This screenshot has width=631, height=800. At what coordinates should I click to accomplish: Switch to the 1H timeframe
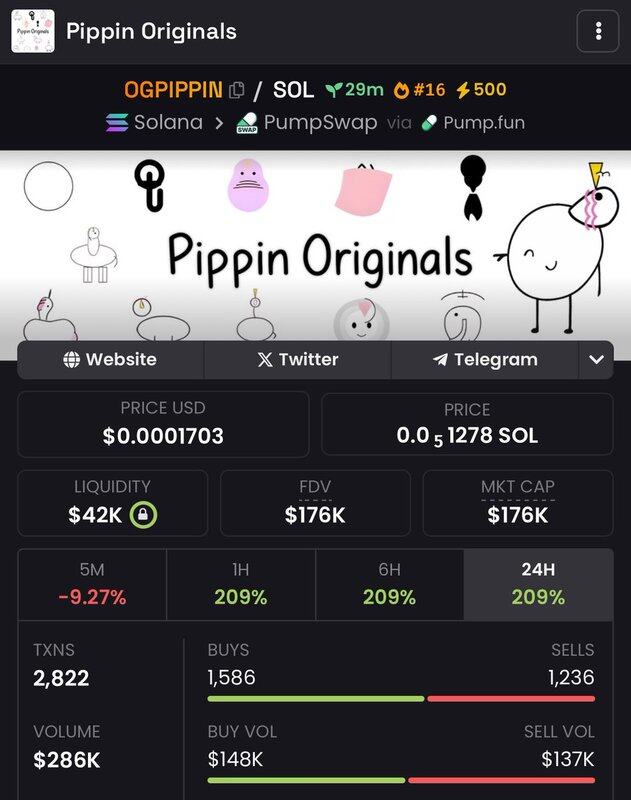point(240,584)
